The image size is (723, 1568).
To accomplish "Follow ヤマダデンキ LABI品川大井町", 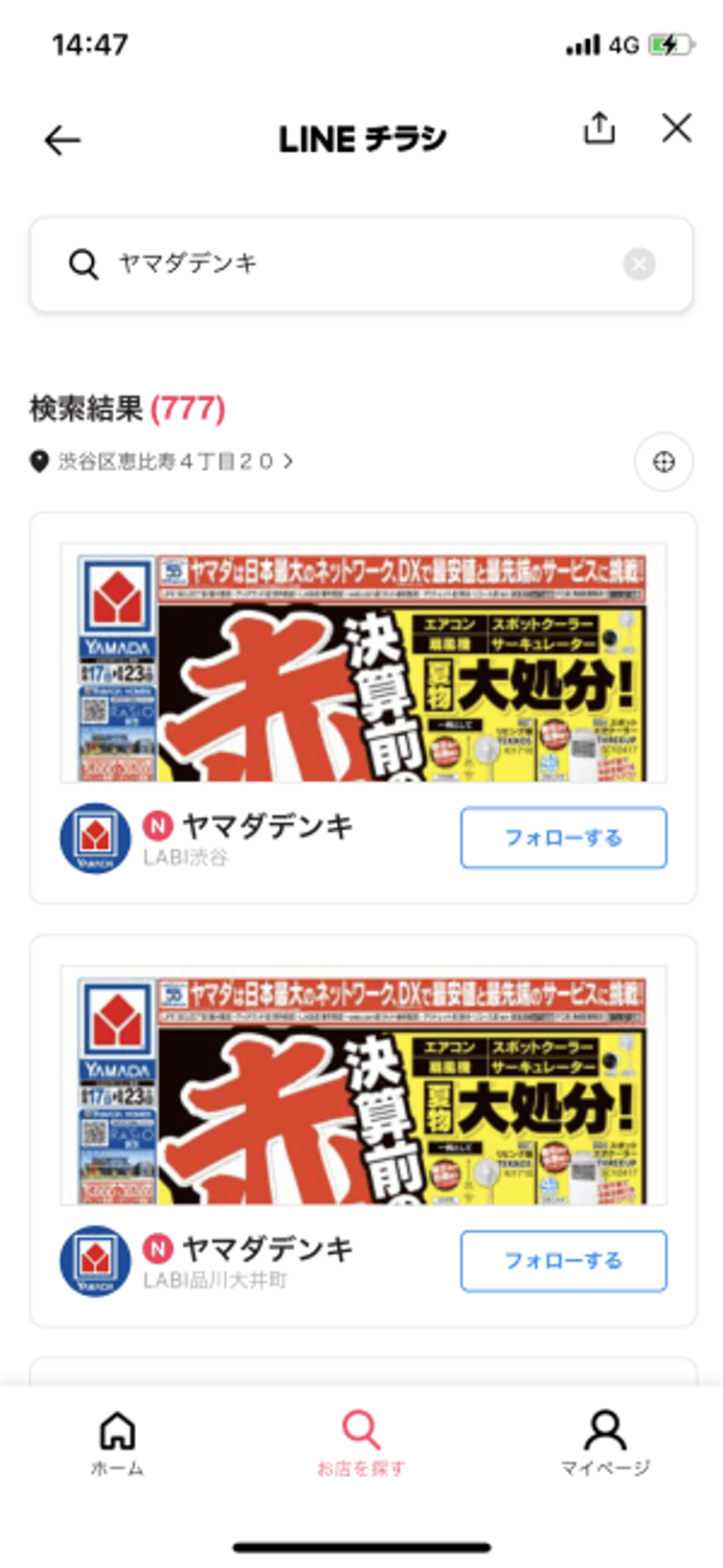I will click(563, 1261).
